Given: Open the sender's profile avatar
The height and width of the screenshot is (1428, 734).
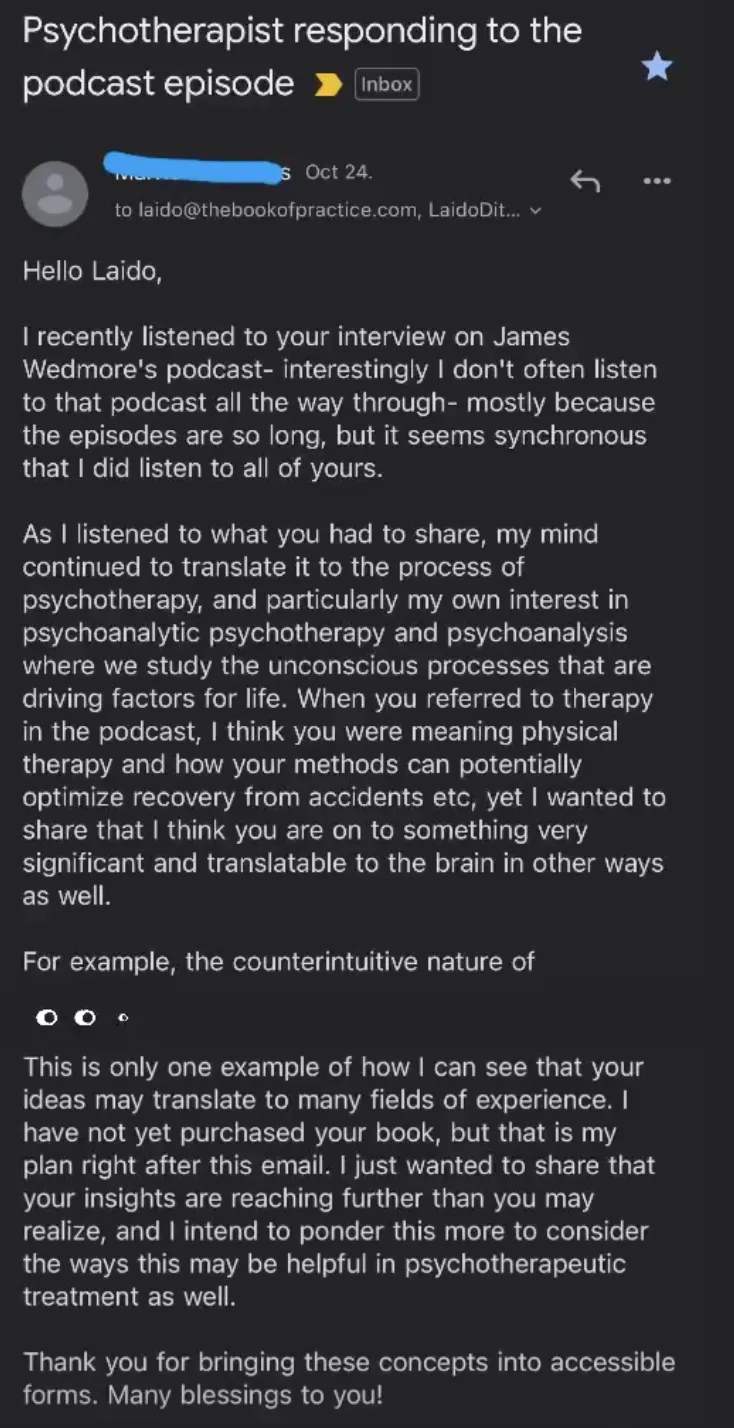Looking at the screenshot, I should [55, 193].
